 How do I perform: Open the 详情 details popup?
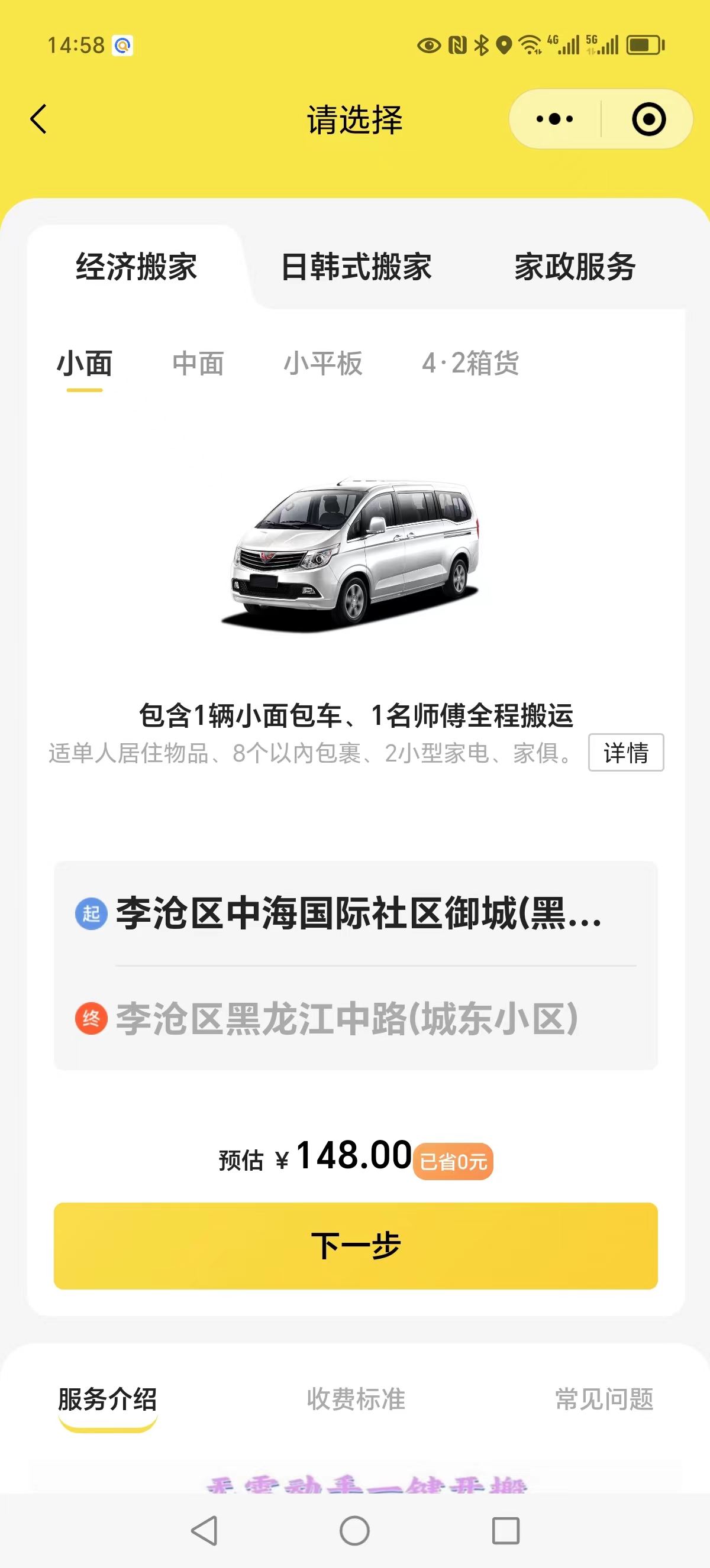pyautogui.click(x=626, y=754)
